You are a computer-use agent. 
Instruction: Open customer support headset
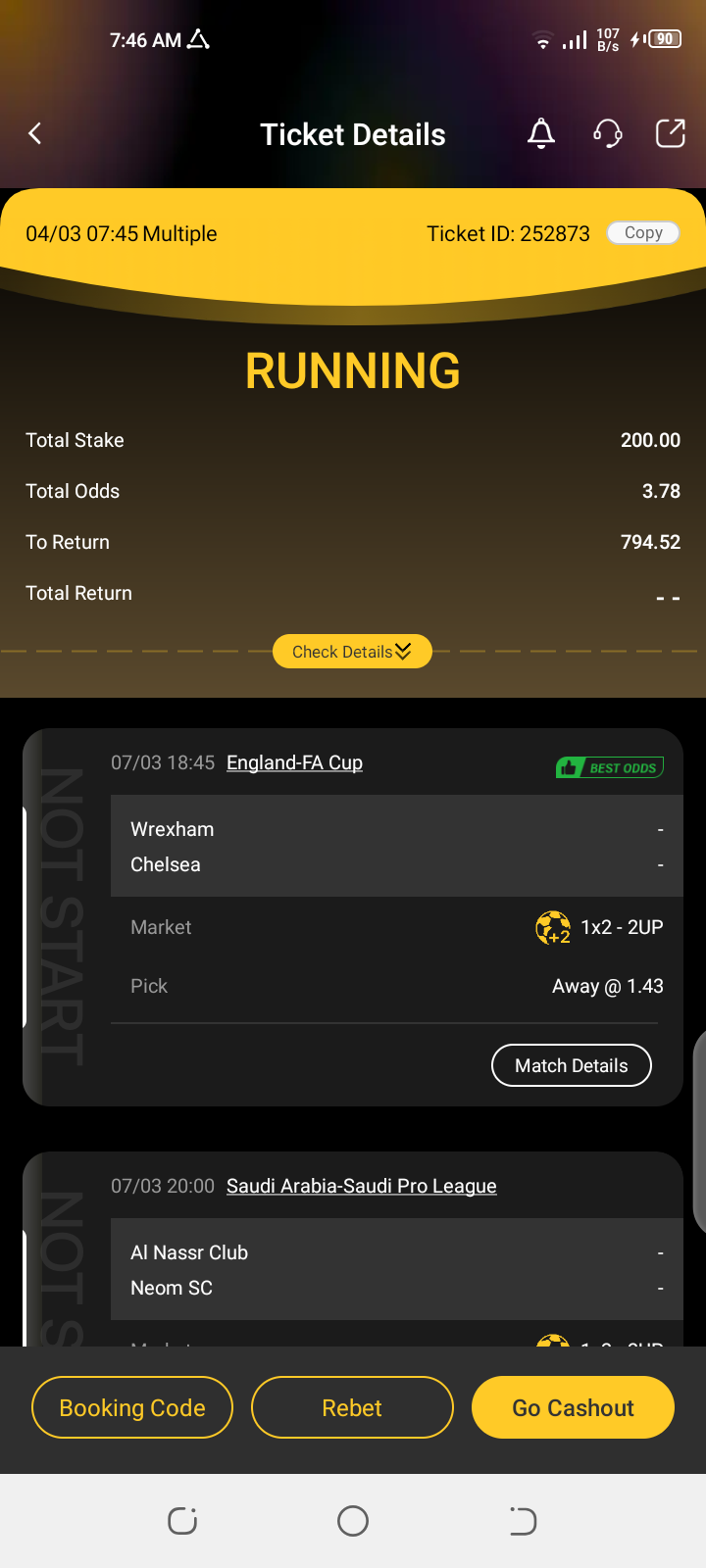607,133
